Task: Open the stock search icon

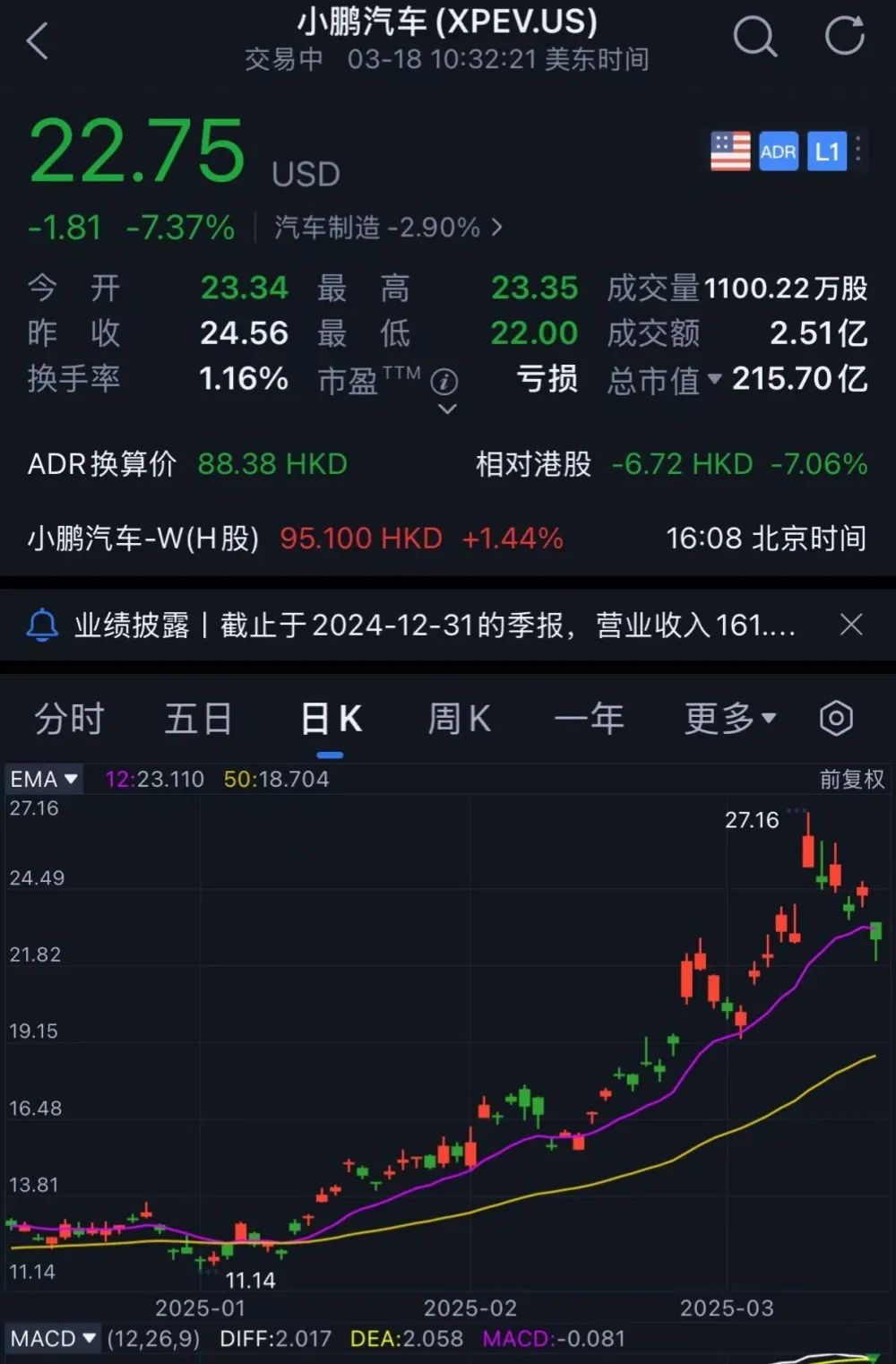Action: pyautogui.click(x=754, y=38)
